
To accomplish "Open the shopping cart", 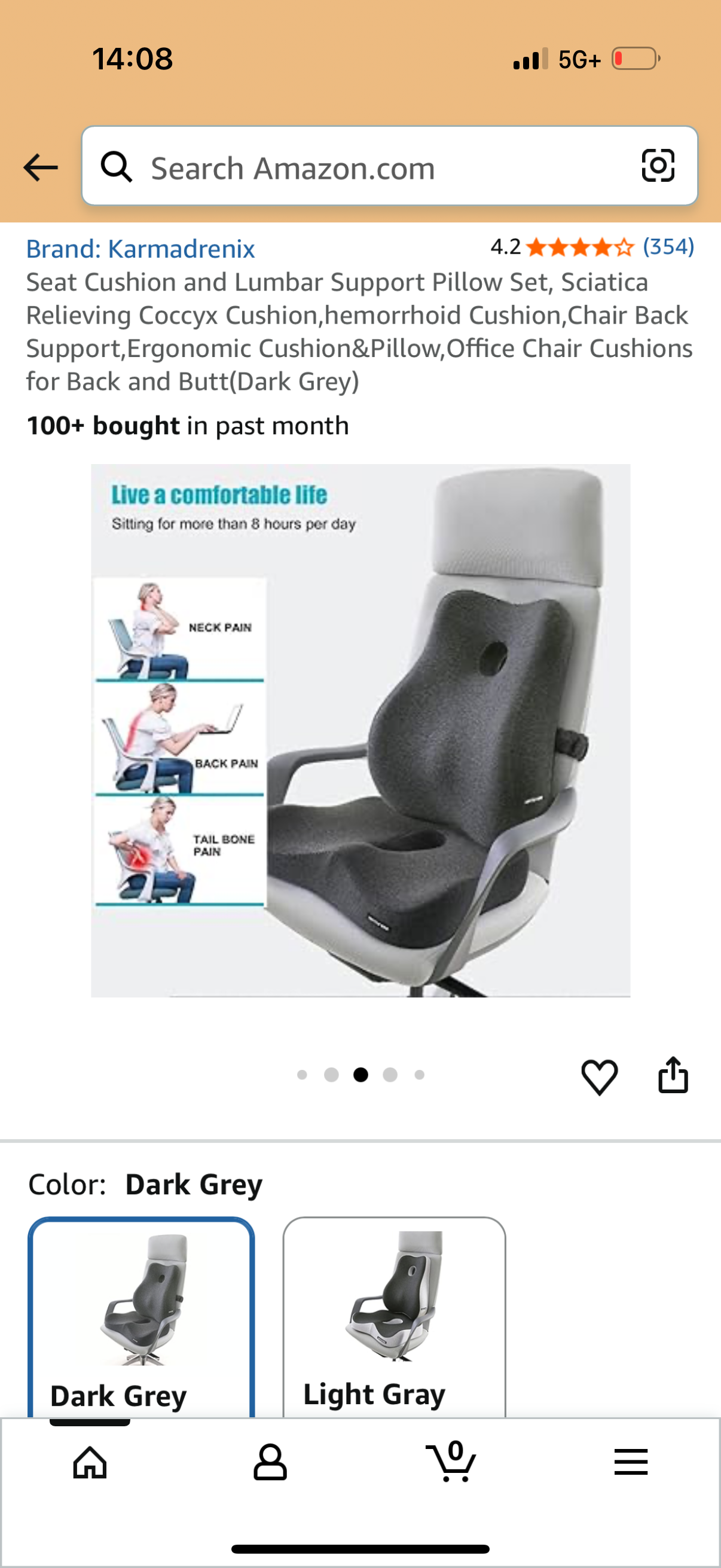I will [451, 1462].
